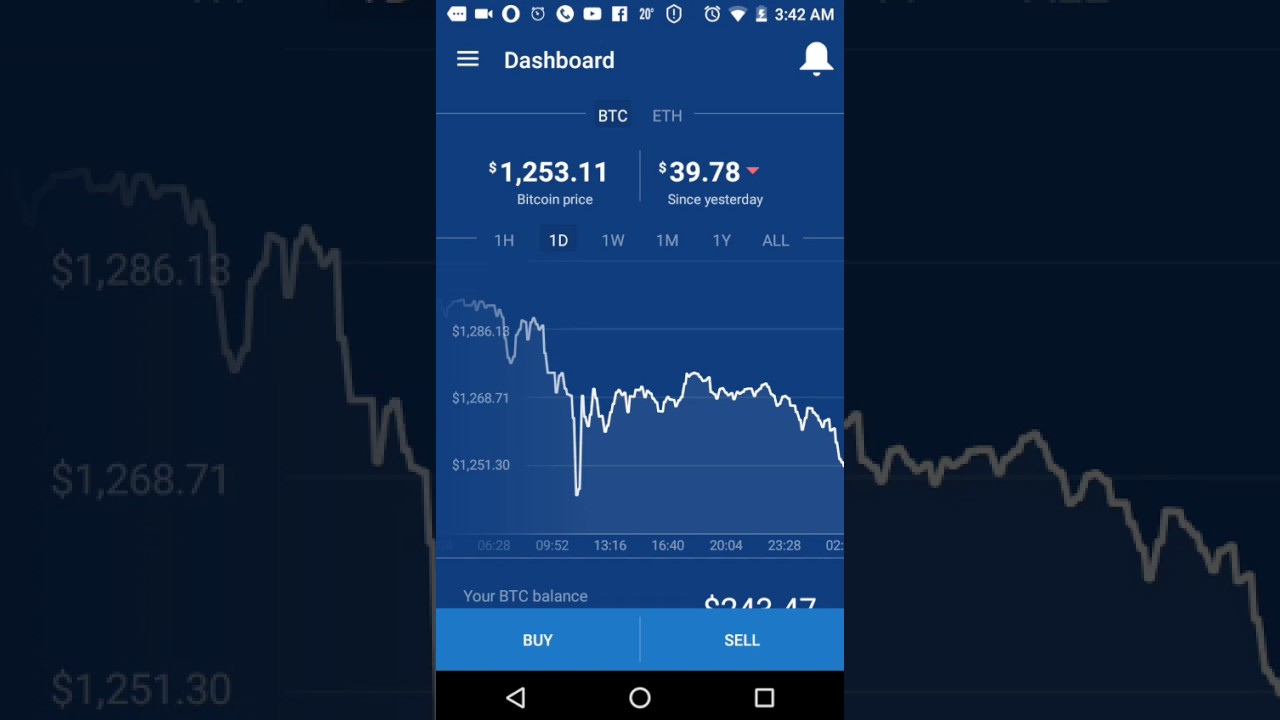Show the ALL time chart range

pos(775,240)
